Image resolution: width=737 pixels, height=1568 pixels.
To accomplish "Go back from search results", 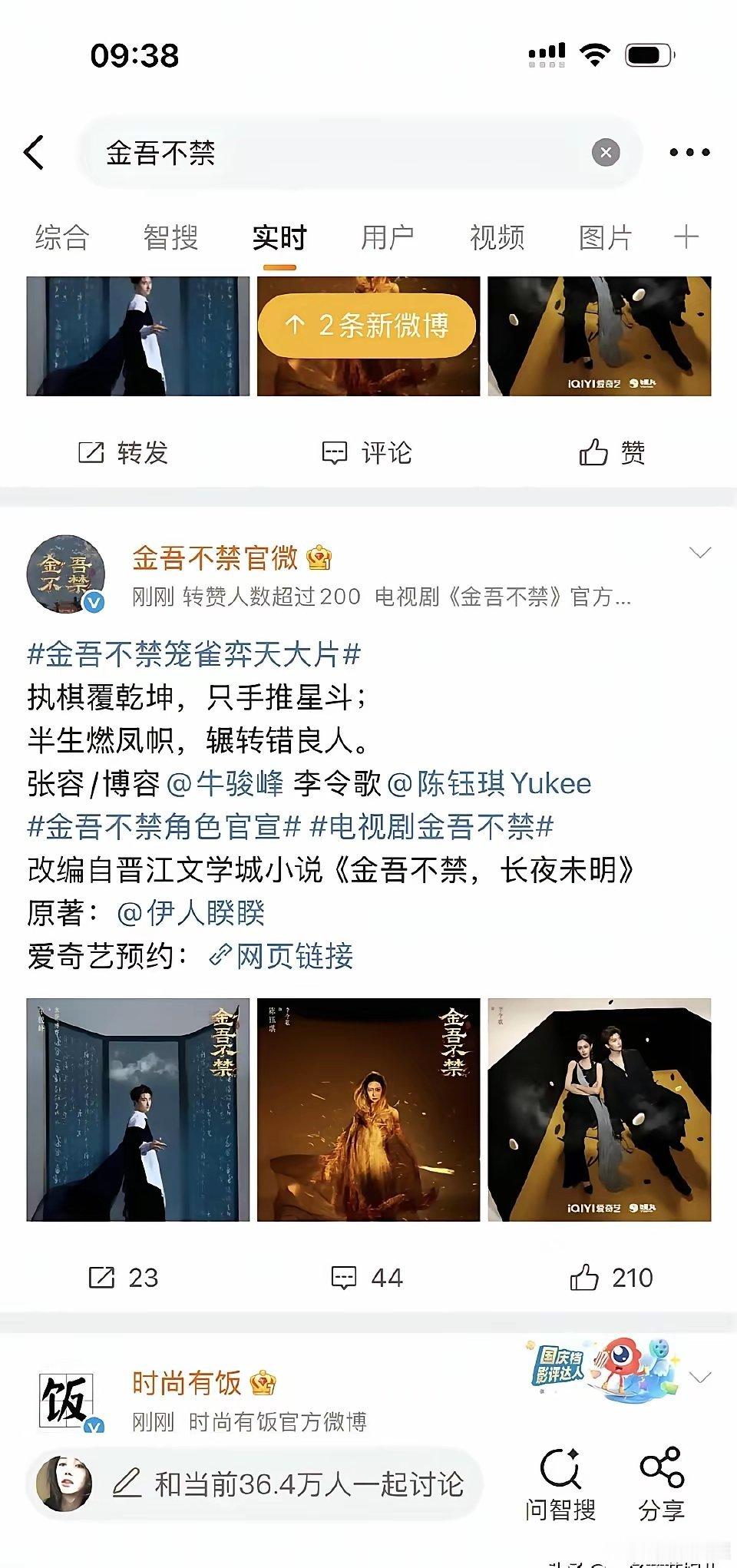I will [x=35, y=153].
